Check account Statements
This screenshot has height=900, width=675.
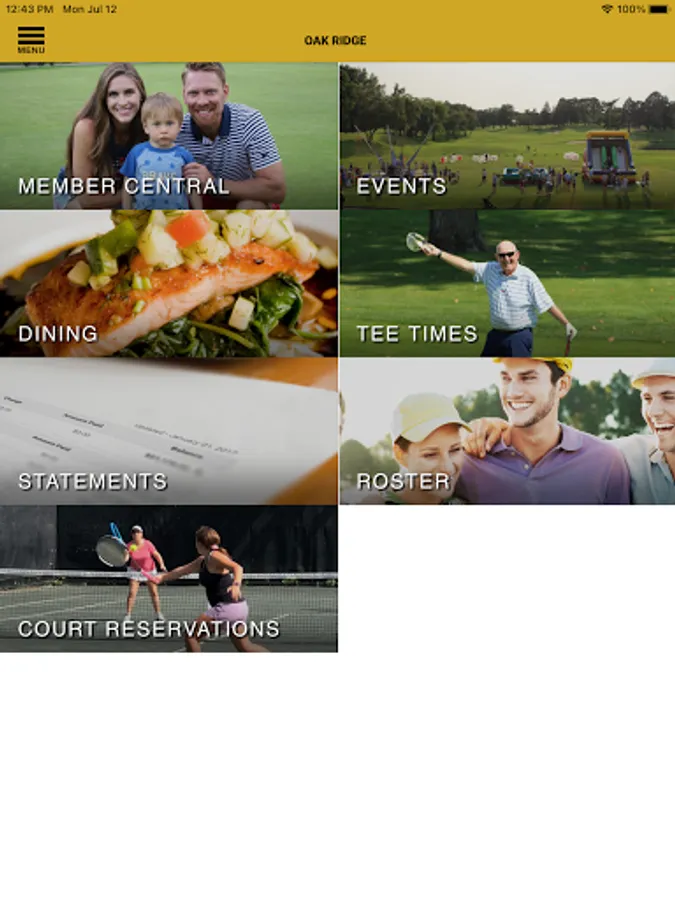pyautogui.click(x=169, y=432)
